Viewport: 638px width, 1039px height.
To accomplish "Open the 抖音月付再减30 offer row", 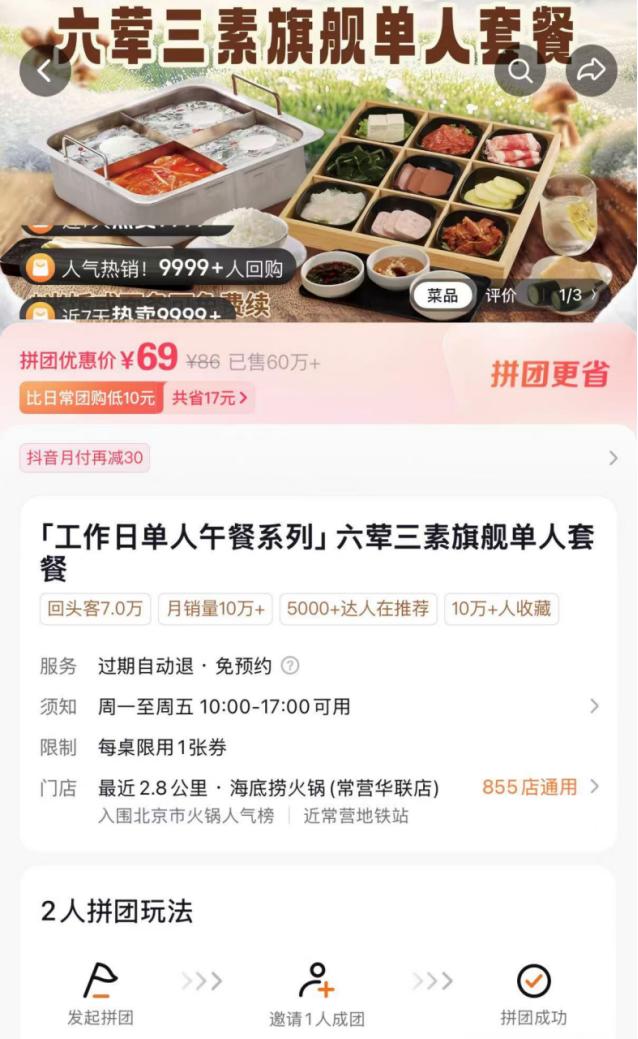I will click(318, 458).
